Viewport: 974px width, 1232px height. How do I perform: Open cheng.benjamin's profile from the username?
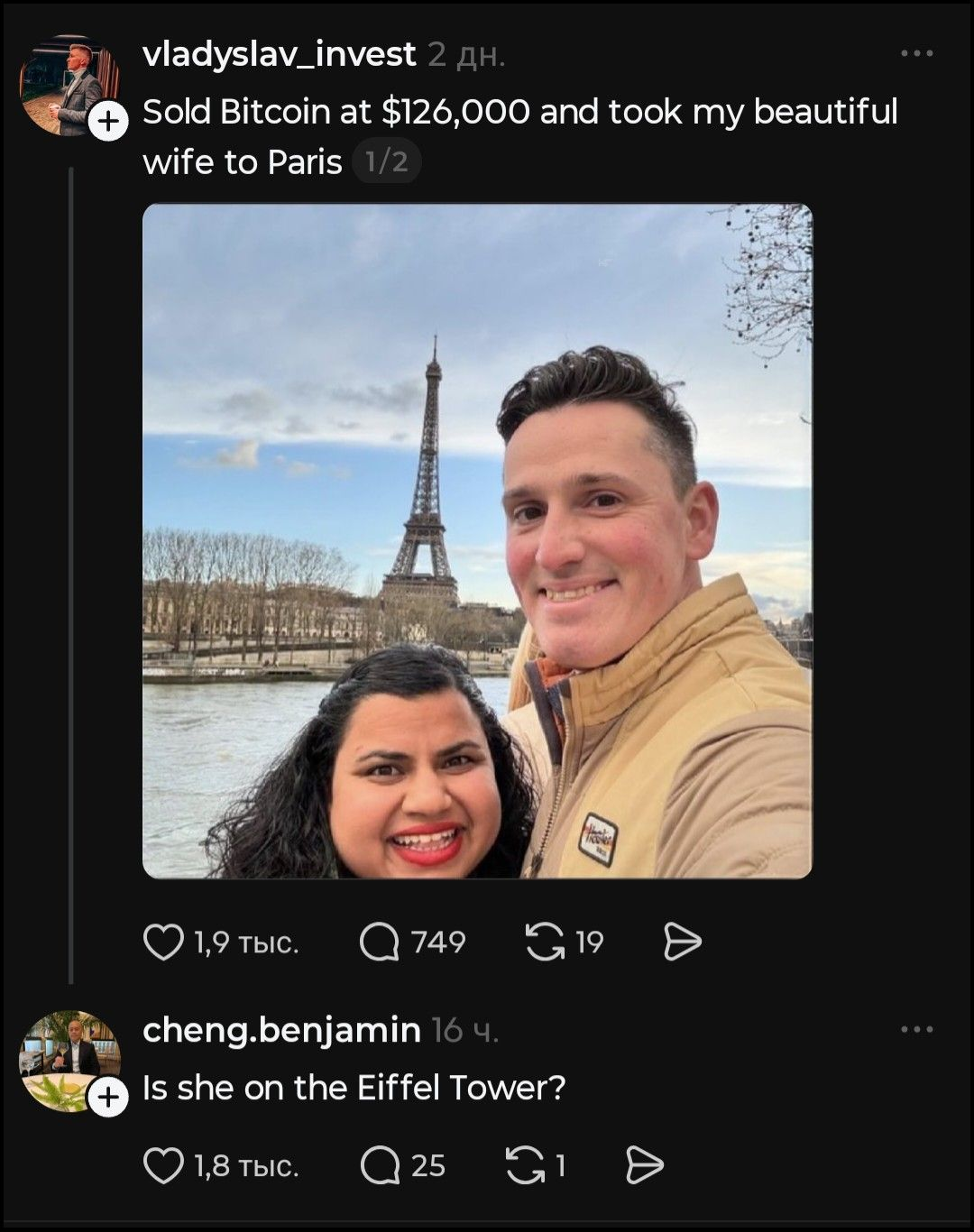281,1030
